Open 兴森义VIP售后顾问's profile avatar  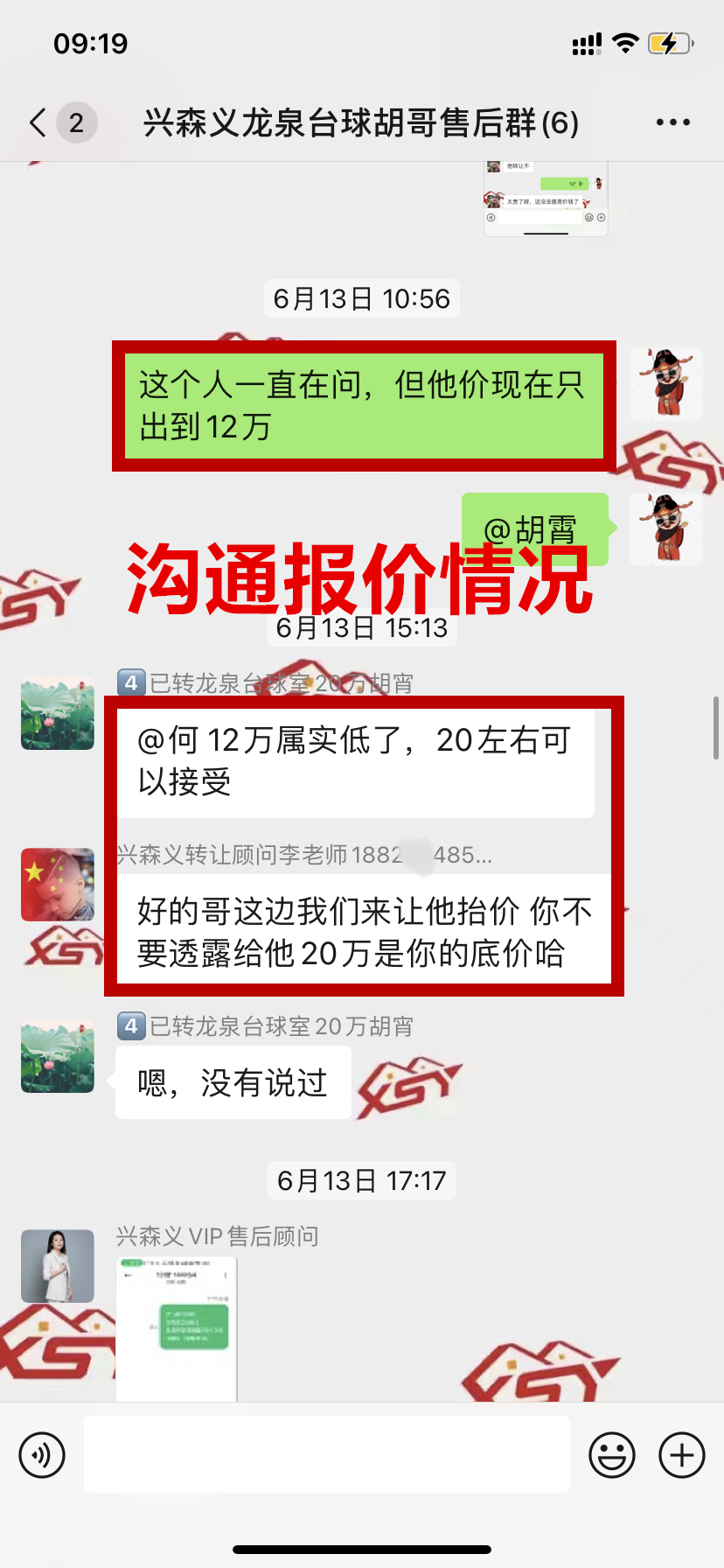[58, 1265]
